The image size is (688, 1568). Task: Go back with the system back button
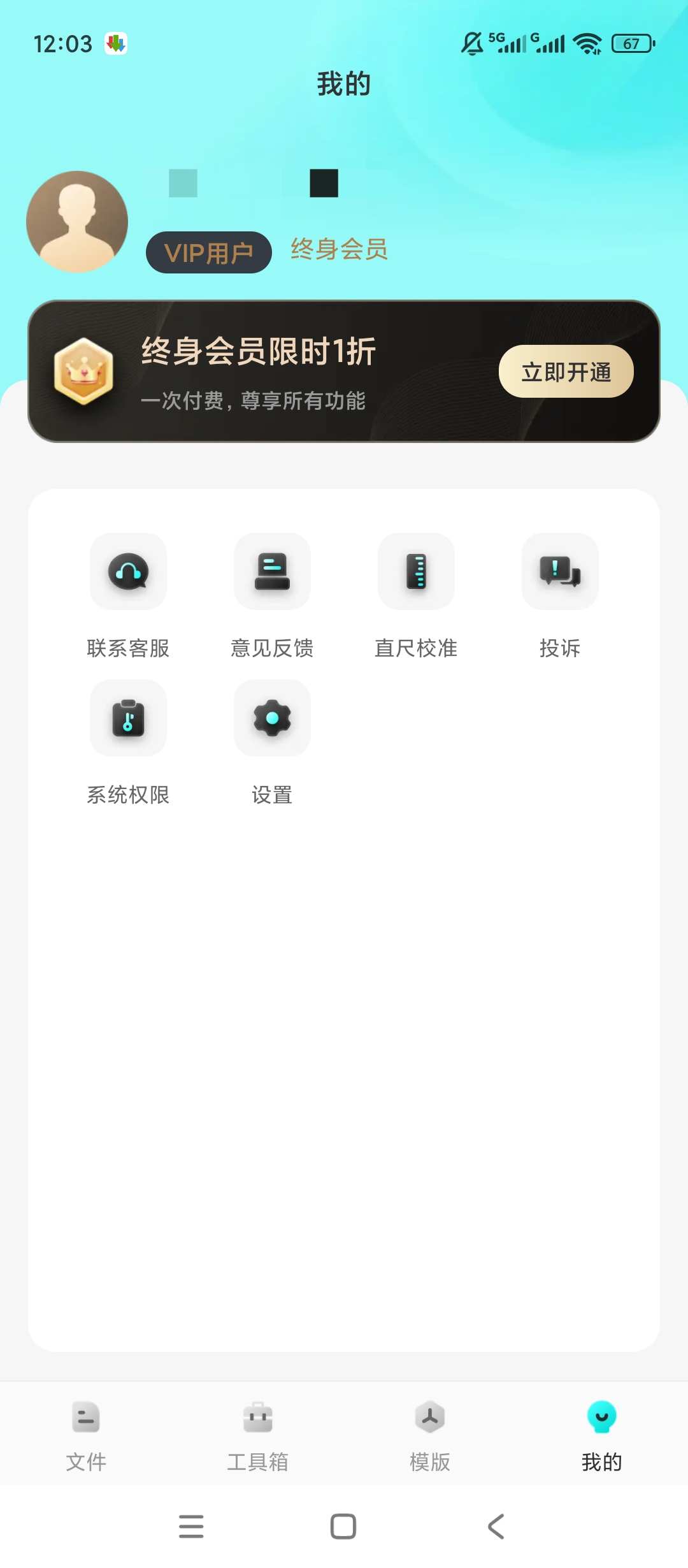pos(496,1527)
